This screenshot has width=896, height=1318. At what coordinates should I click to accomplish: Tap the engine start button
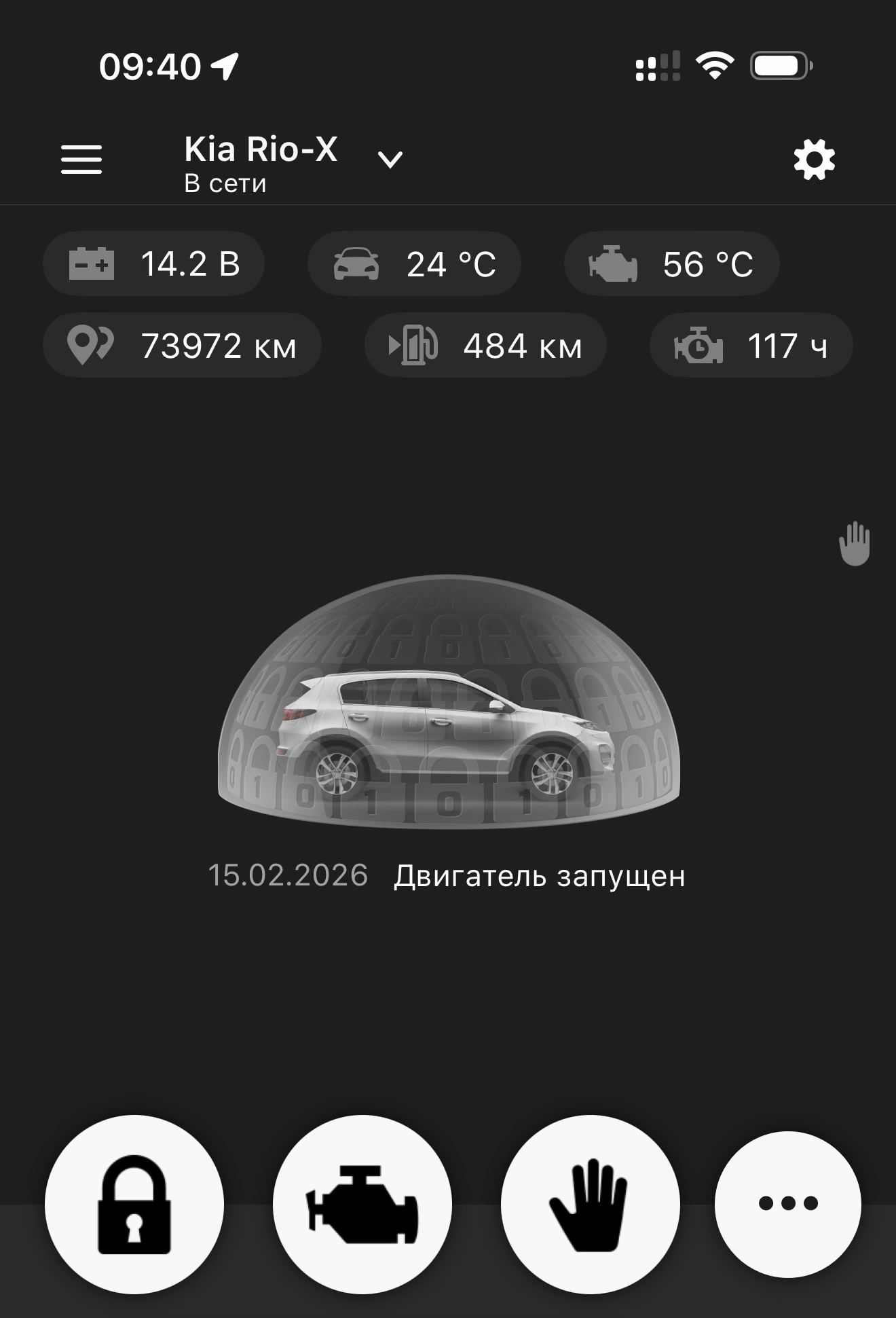[362, 1204]
